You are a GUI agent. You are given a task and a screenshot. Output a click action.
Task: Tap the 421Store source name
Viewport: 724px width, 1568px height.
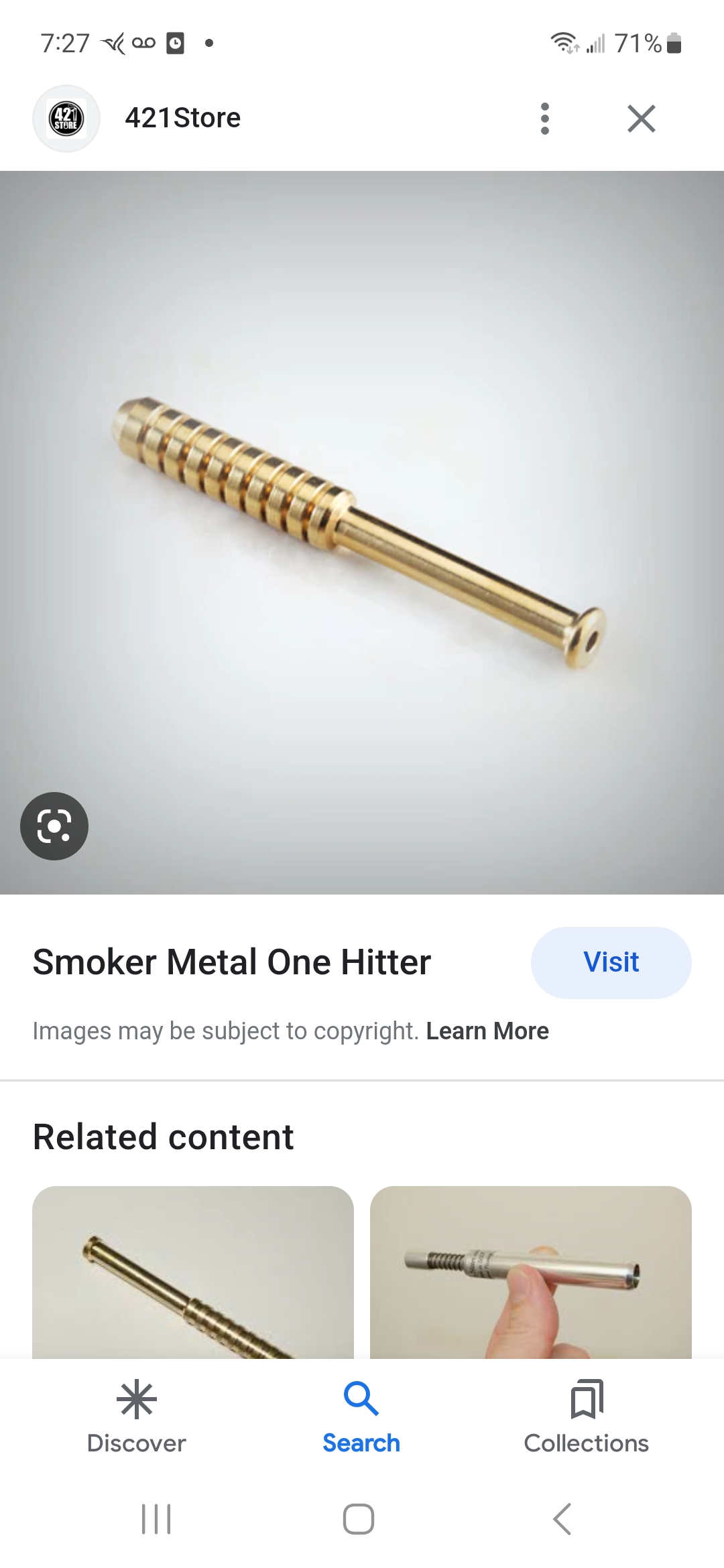pyautogui.click(x=183, y=118)
